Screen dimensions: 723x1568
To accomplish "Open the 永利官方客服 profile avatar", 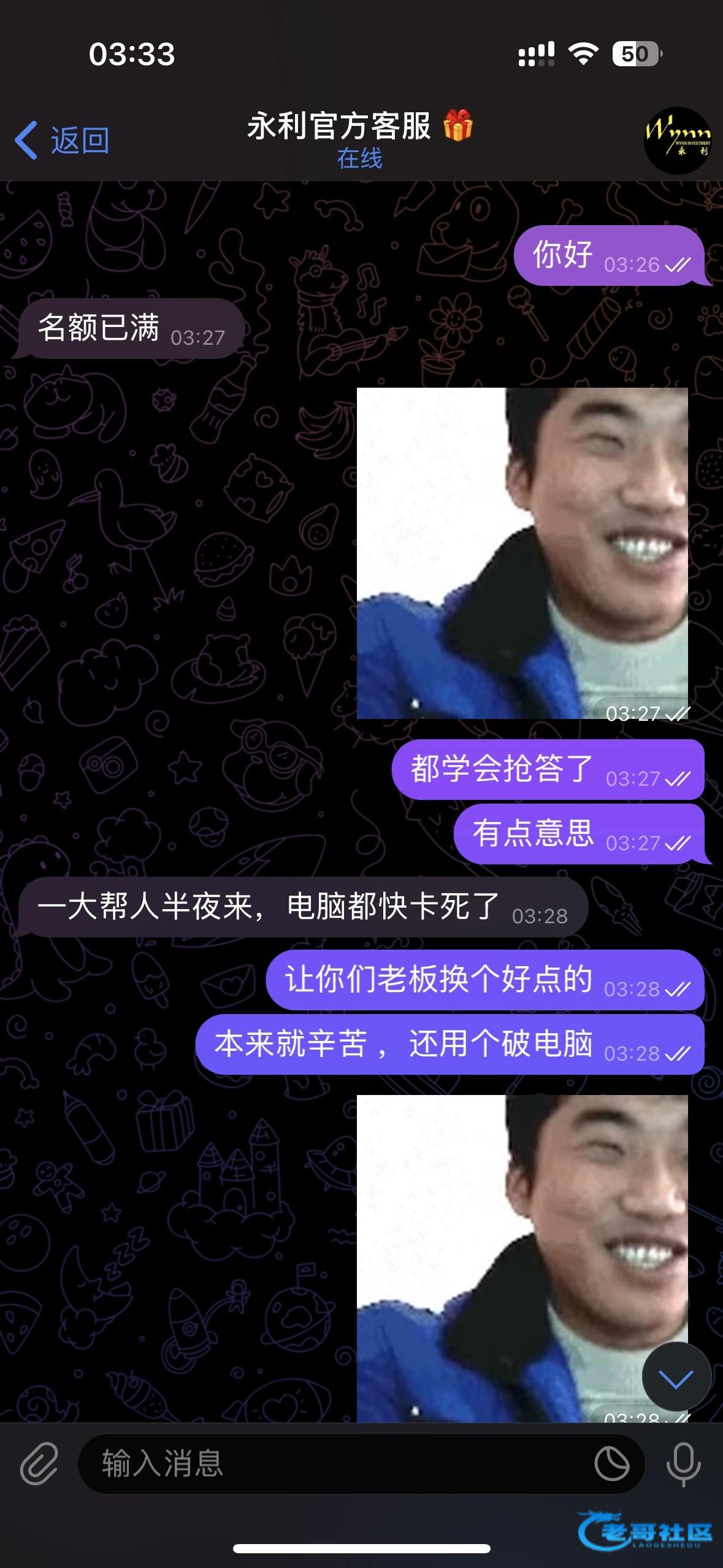I will [677, 140].
